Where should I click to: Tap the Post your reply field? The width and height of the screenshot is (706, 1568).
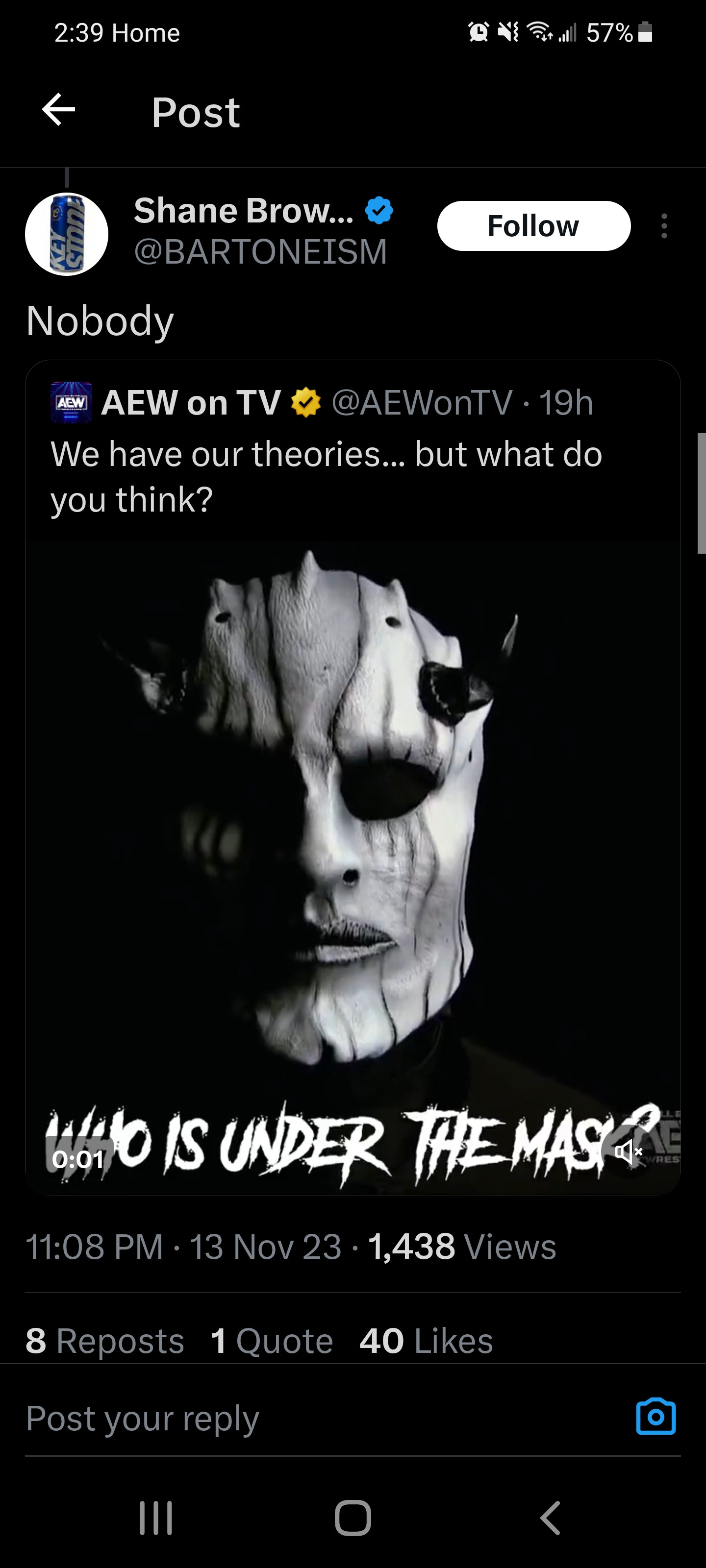click(304, 1419)
